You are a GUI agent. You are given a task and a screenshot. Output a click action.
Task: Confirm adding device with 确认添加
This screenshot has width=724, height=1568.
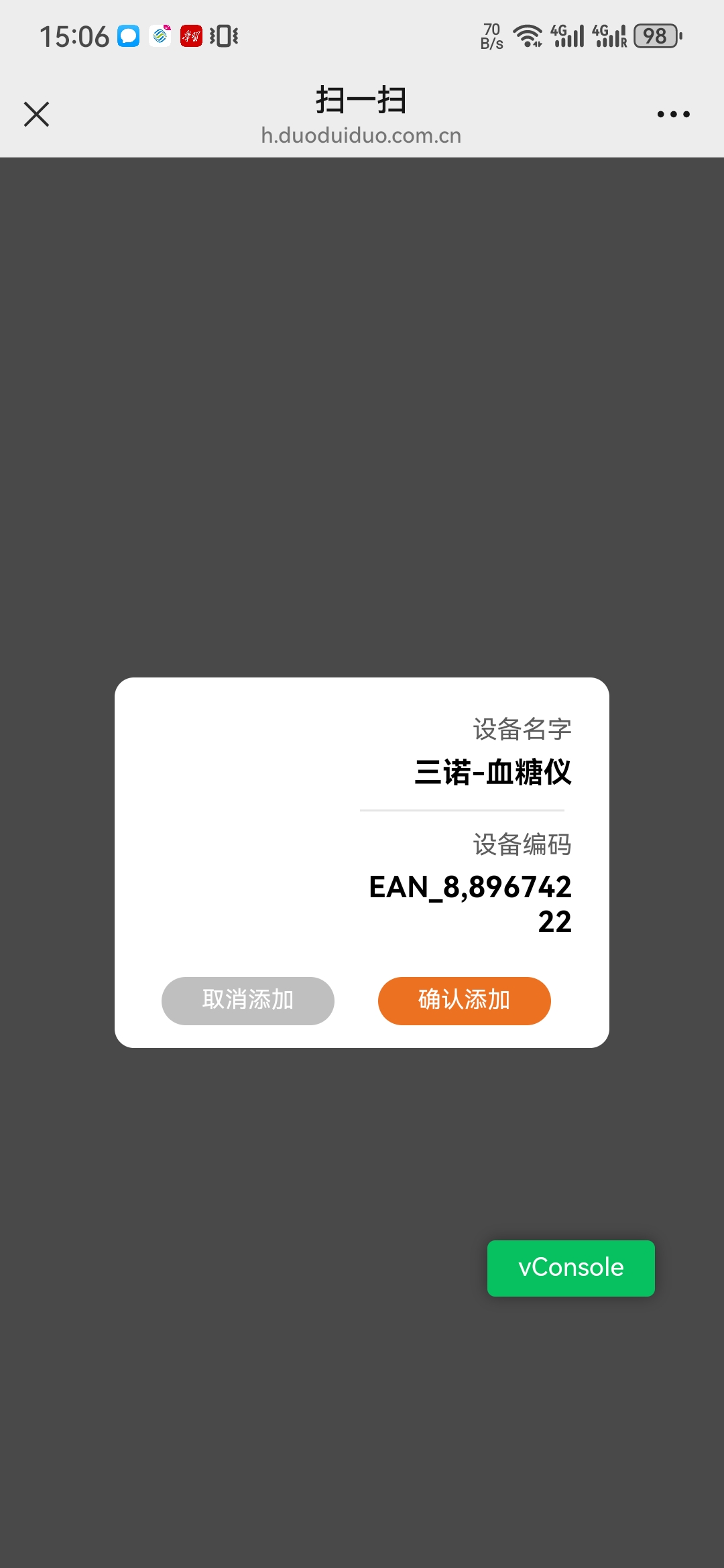pyautogui.click(x=464, y=1000)
